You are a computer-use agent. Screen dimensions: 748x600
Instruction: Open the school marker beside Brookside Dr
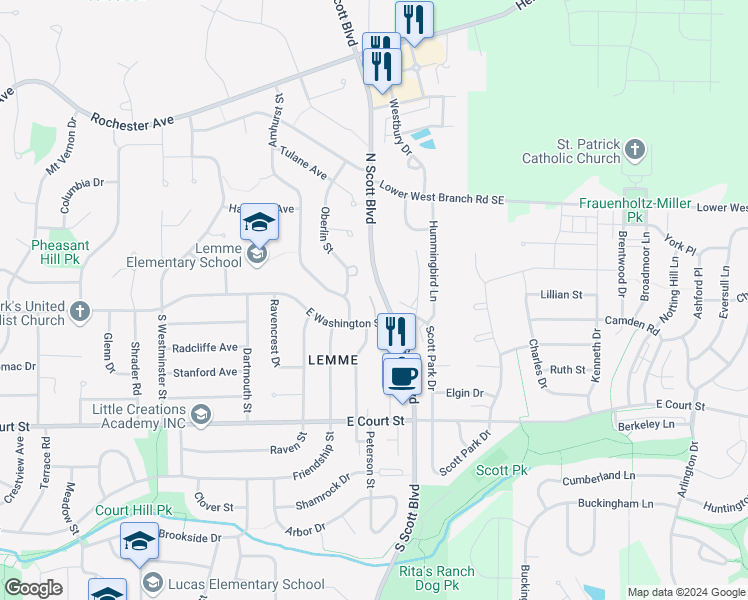[x=139, y=542]
